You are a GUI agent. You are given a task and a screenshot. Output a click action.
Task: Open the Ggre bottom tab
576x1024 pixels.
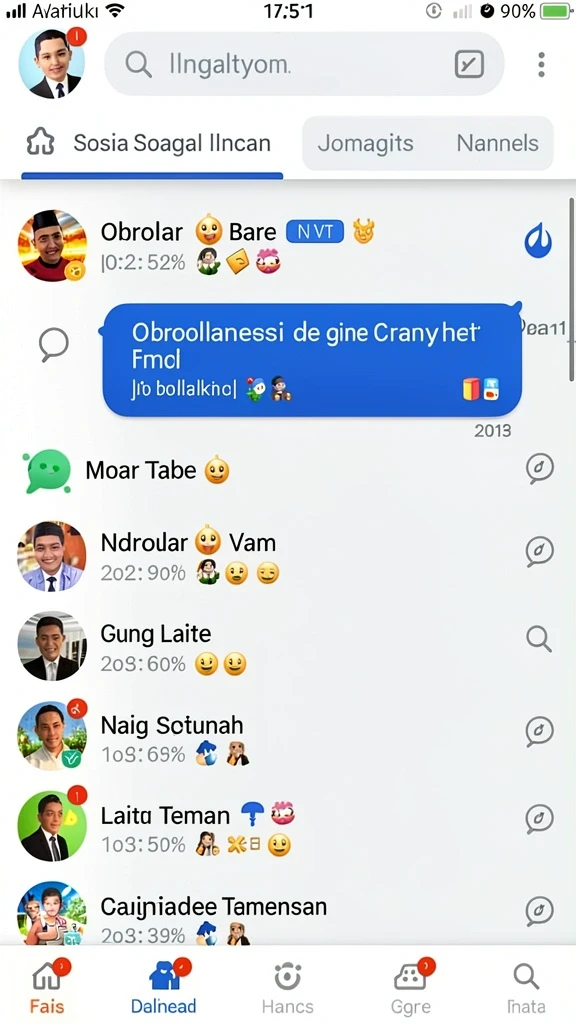(x=411, y=987)
